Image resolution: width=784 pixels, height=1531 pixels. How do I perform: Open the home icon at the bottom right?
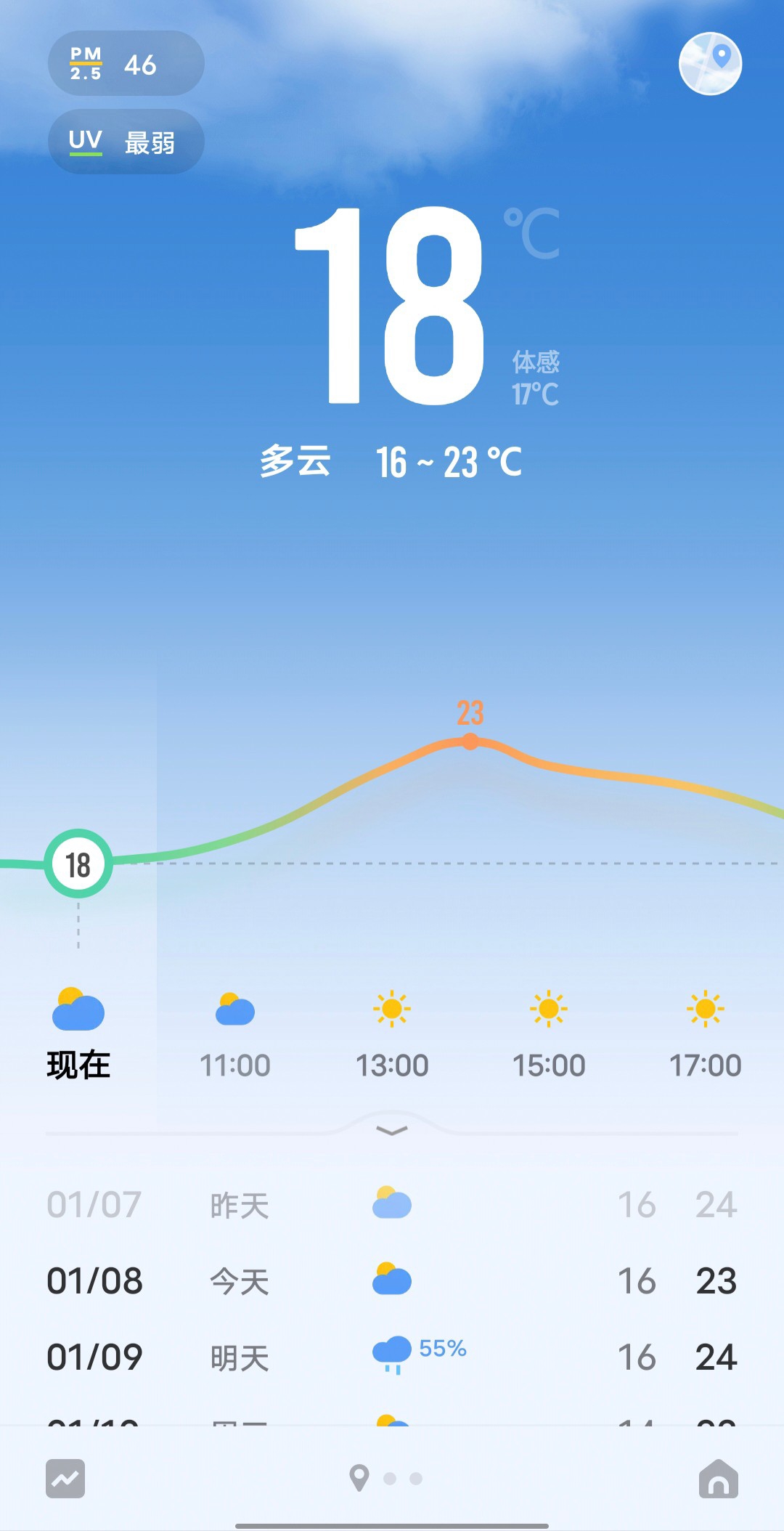point(718,1478)
